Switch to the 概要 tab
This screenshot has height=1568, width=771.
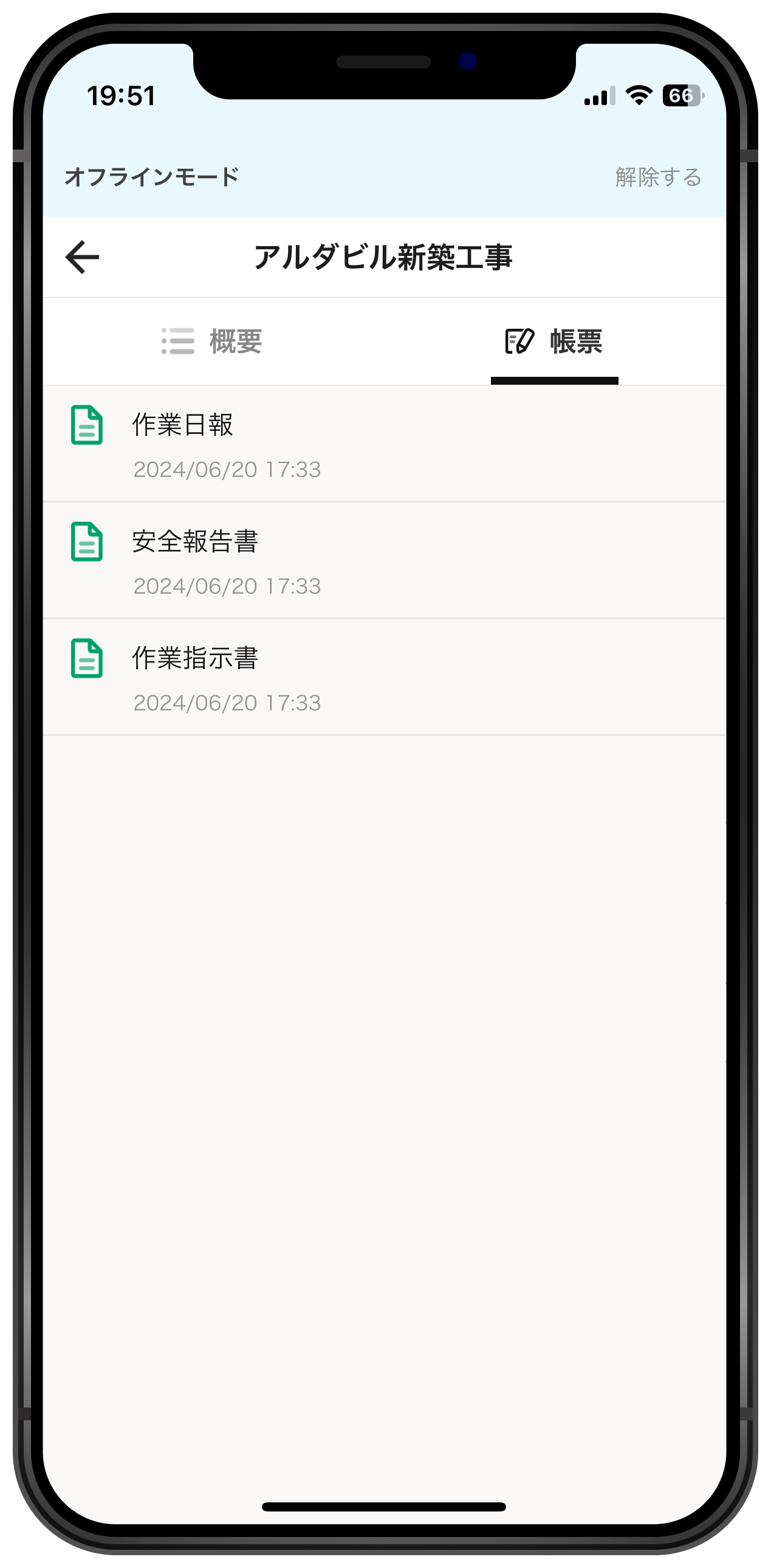coord(213,342)
